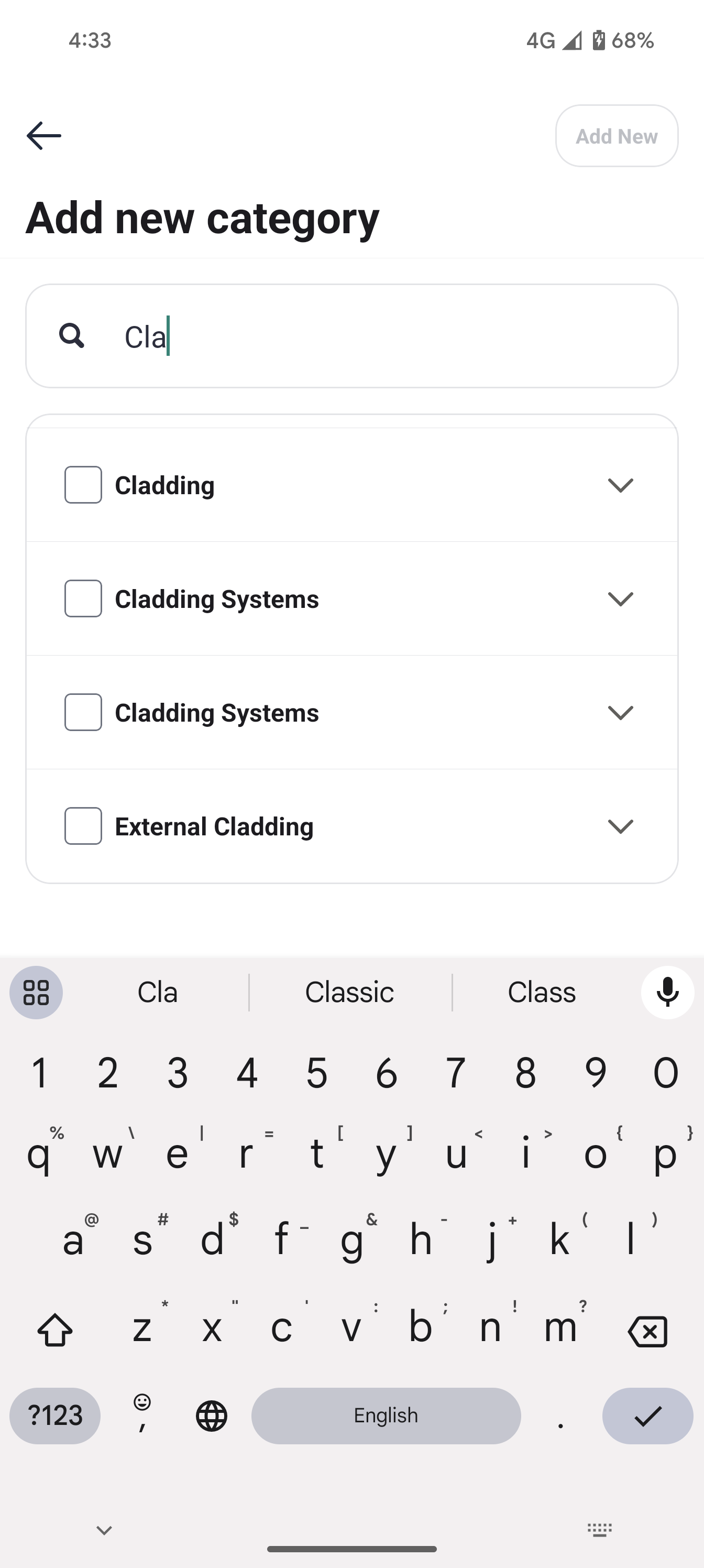
Task: Tap the Add New button
Action: click(617, 136)
